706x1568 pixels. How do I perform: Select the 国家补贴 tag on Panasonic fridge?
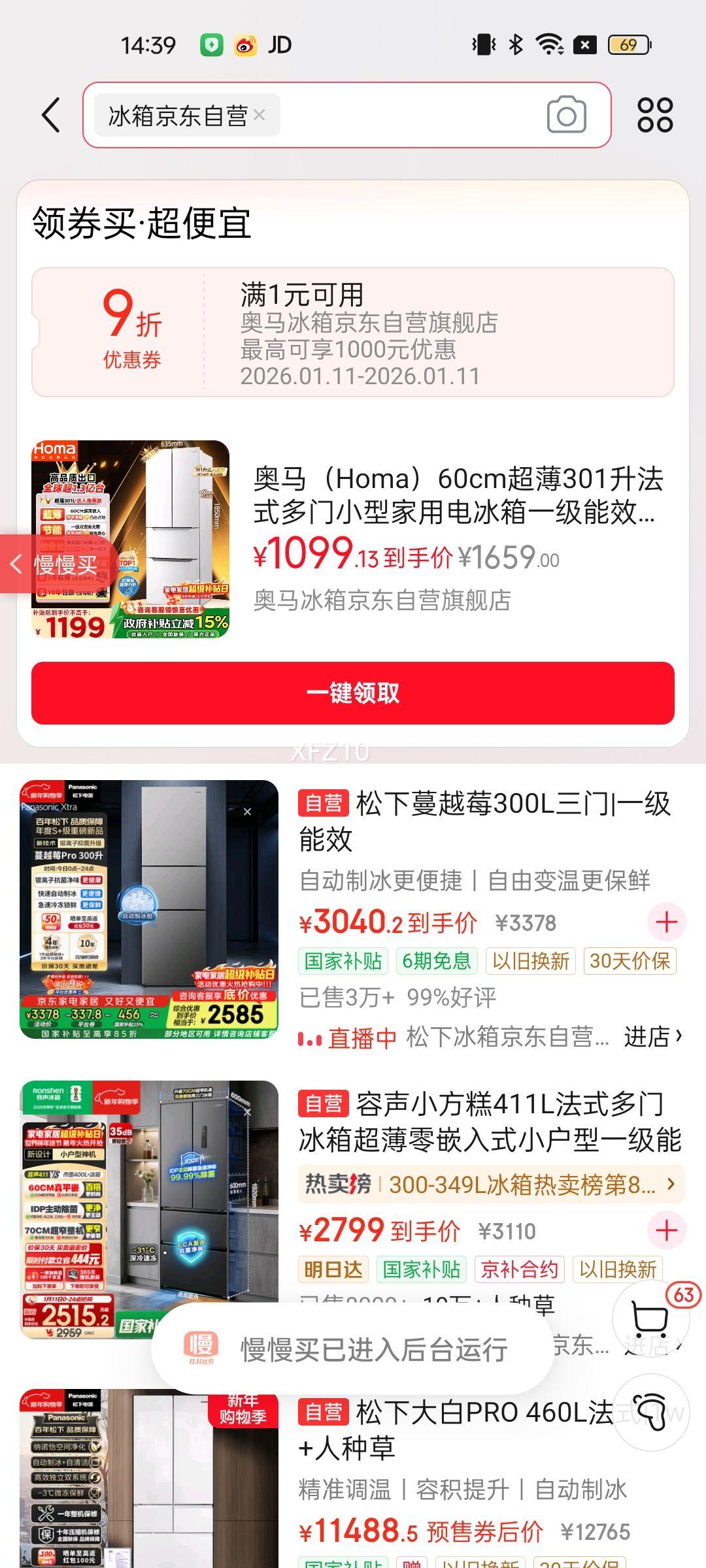click(344, 961)
